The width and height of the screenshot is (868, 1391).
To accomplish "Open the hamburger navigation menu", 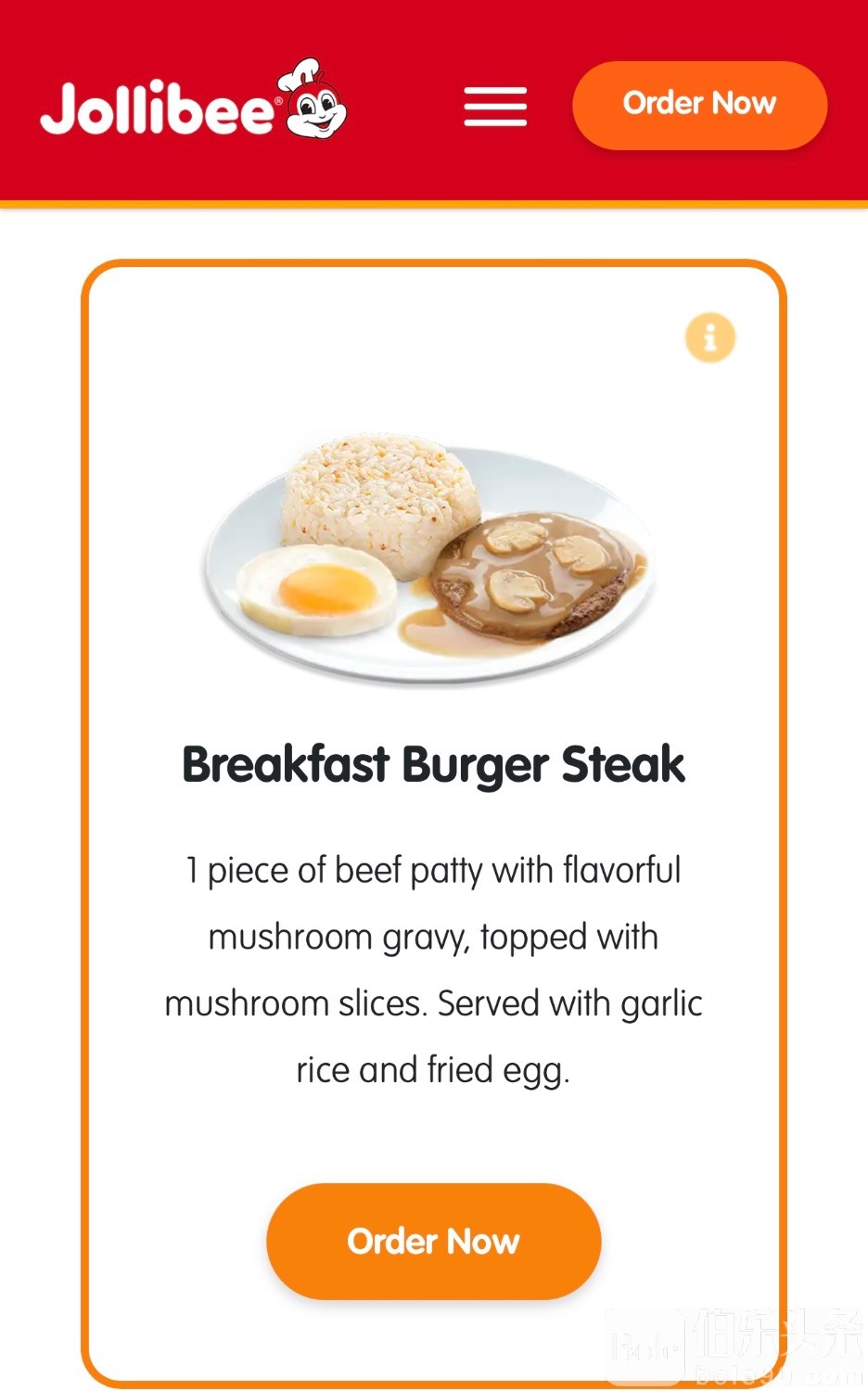I will click(495, 106).
